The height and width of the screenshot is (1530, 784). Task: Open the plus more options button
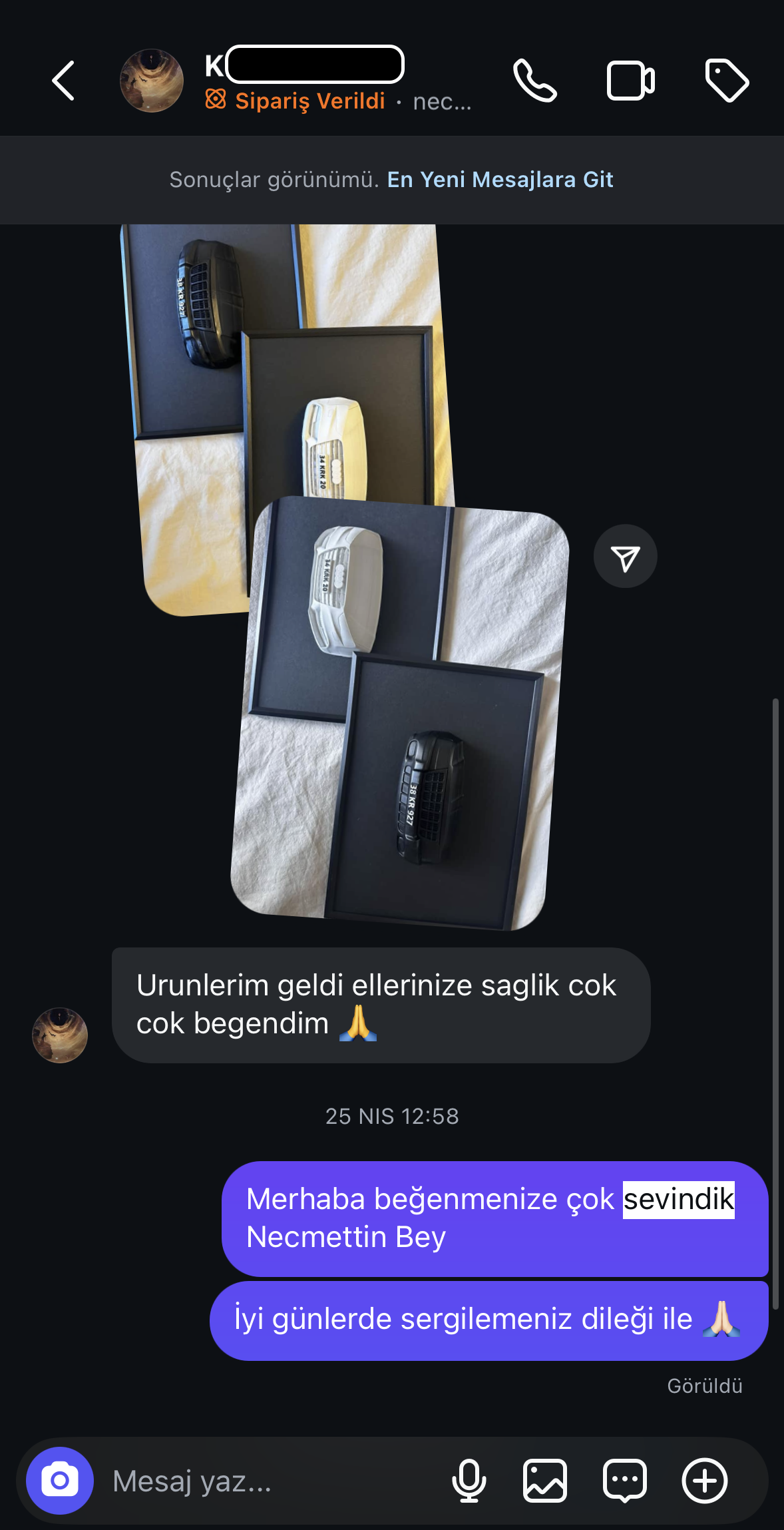point(704,1481)
